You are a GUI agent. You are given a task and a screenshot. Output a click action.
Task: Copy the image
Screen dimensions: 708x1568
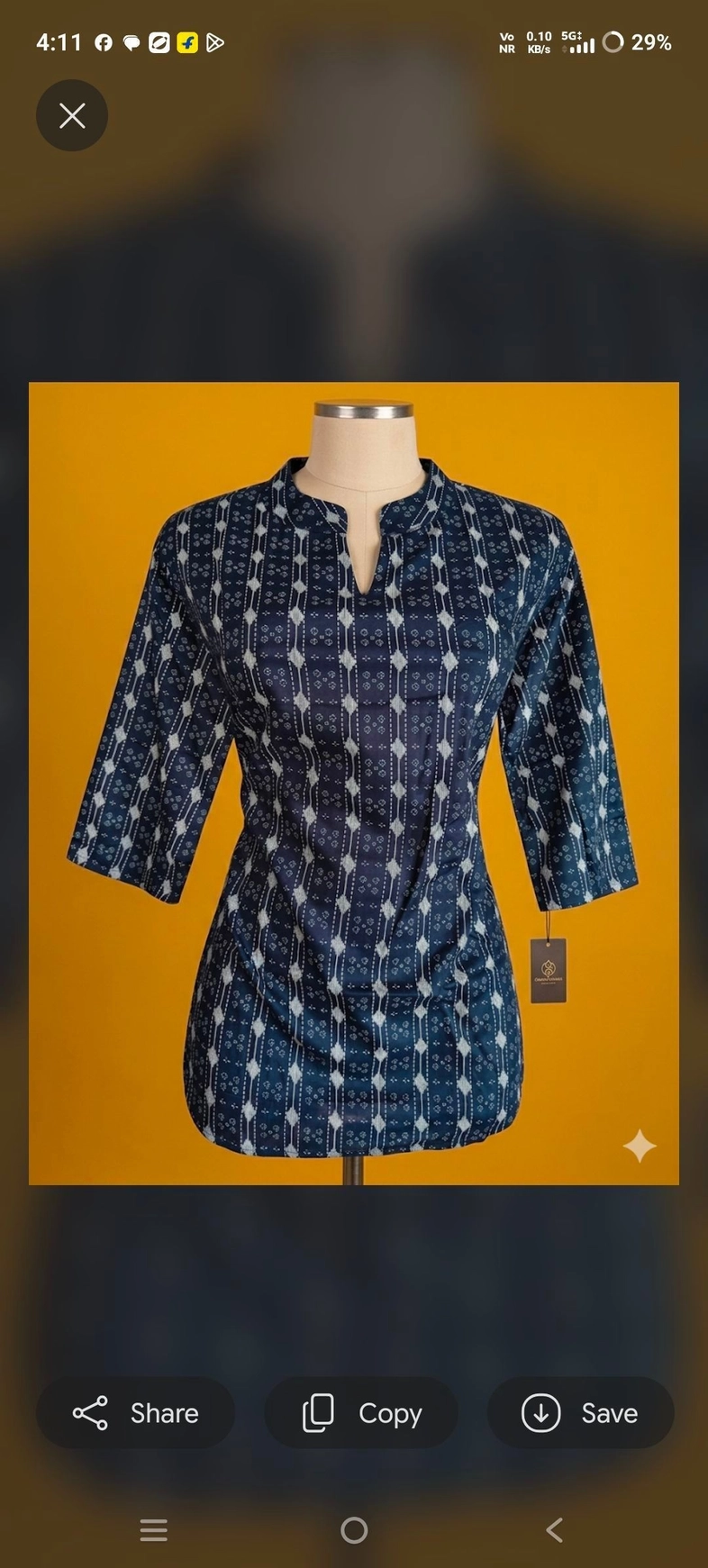click(x=361, y=1413)
